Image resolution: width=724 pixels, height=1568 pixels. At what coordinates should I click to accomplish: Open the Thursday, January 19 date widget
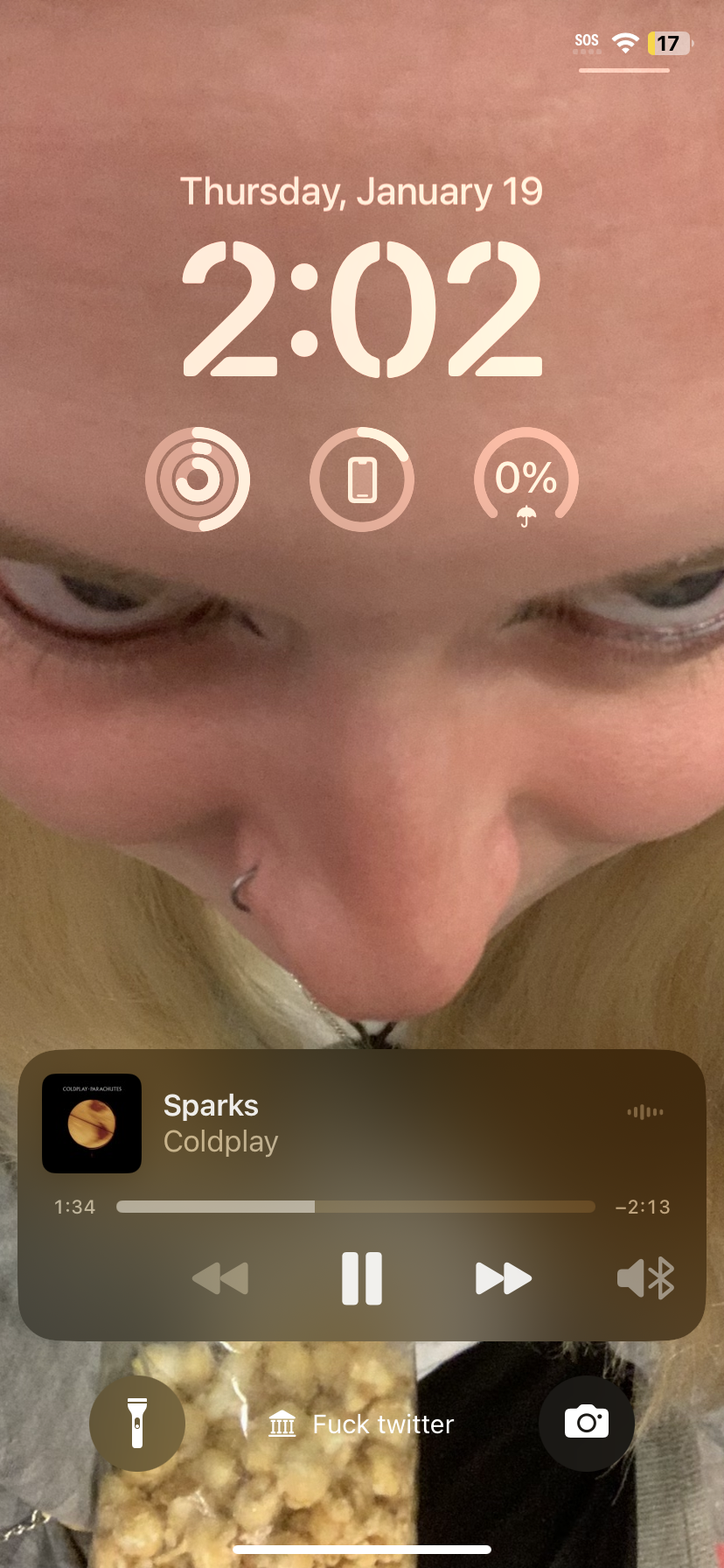[x=362, y=192]
